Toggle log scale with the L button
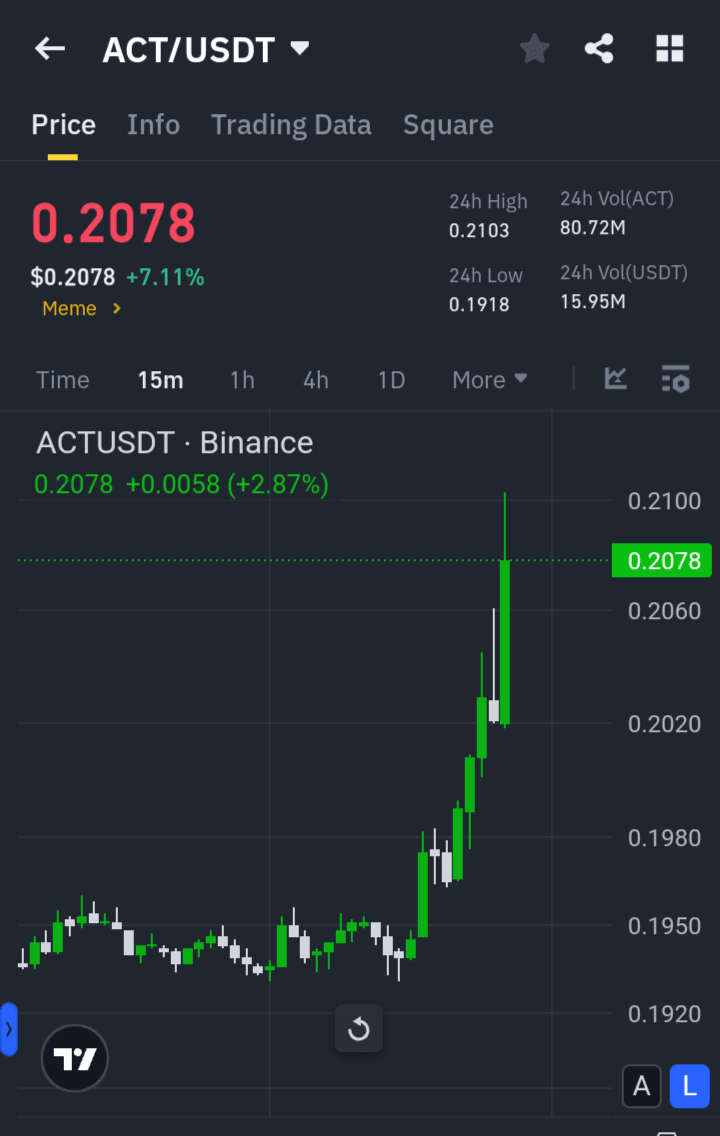This screenshot has width=720, height=1136. pyautogui.click(x=689, y=1086)
